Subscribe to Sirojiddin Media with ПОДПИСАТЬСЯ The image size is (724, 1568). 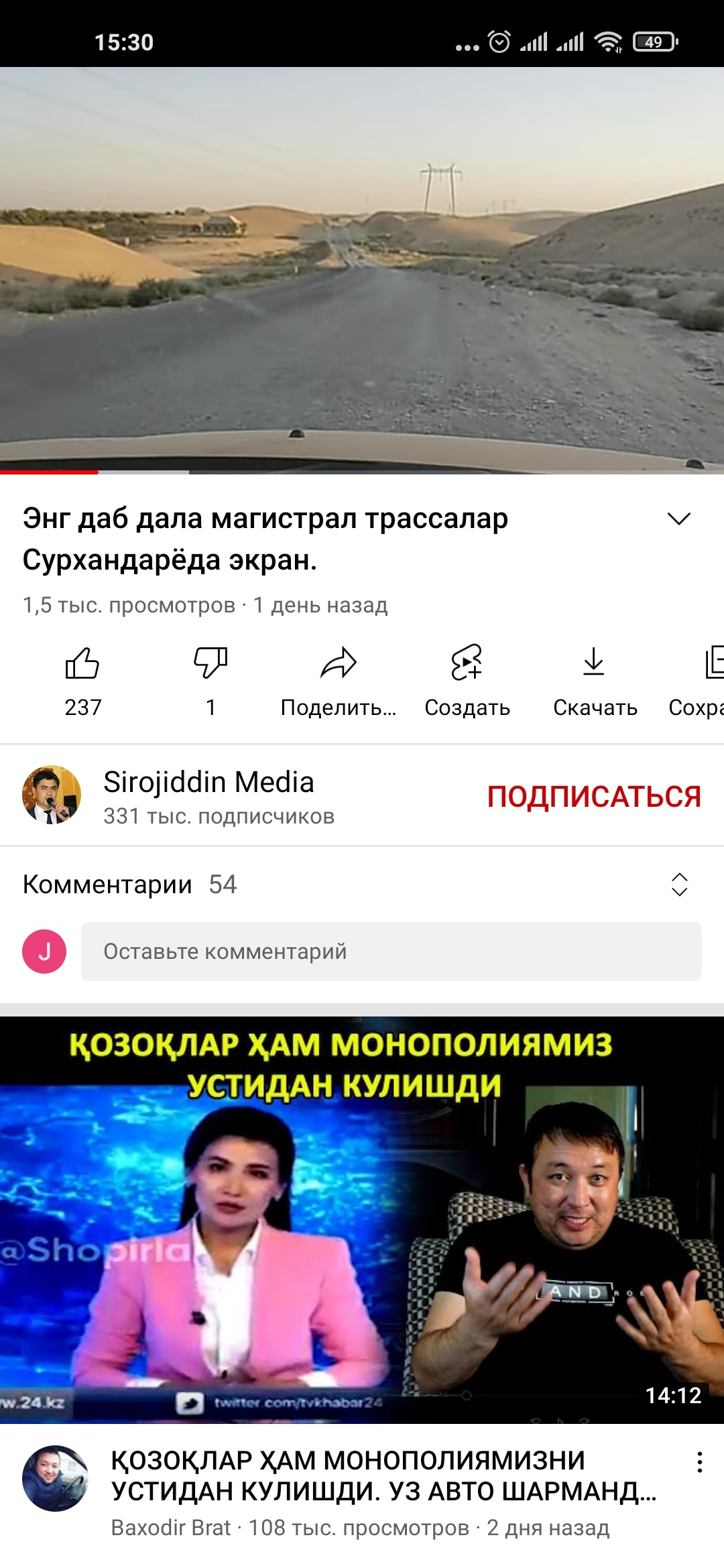(594, 796)
